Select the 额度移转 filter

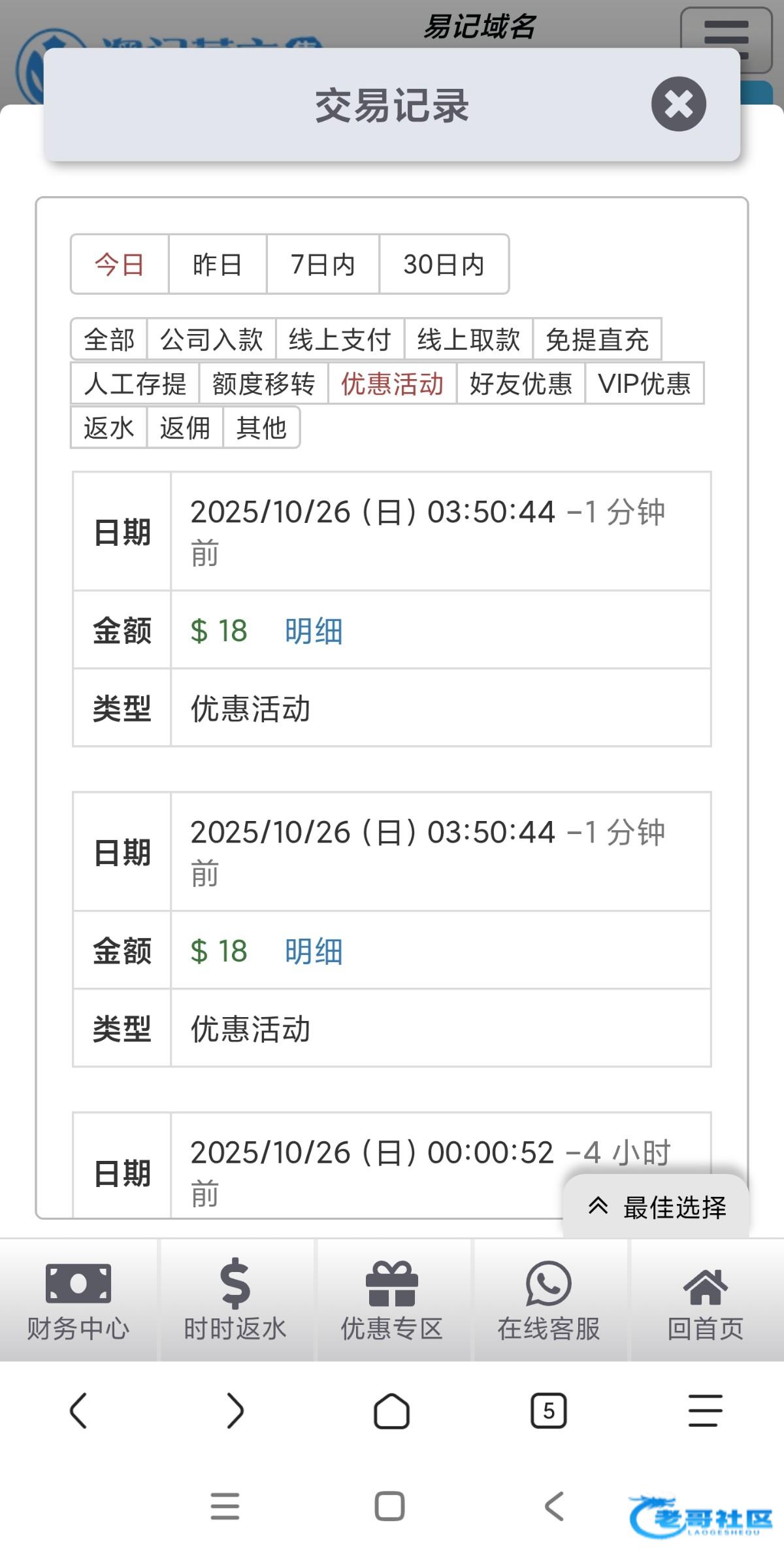coord(263,384)
